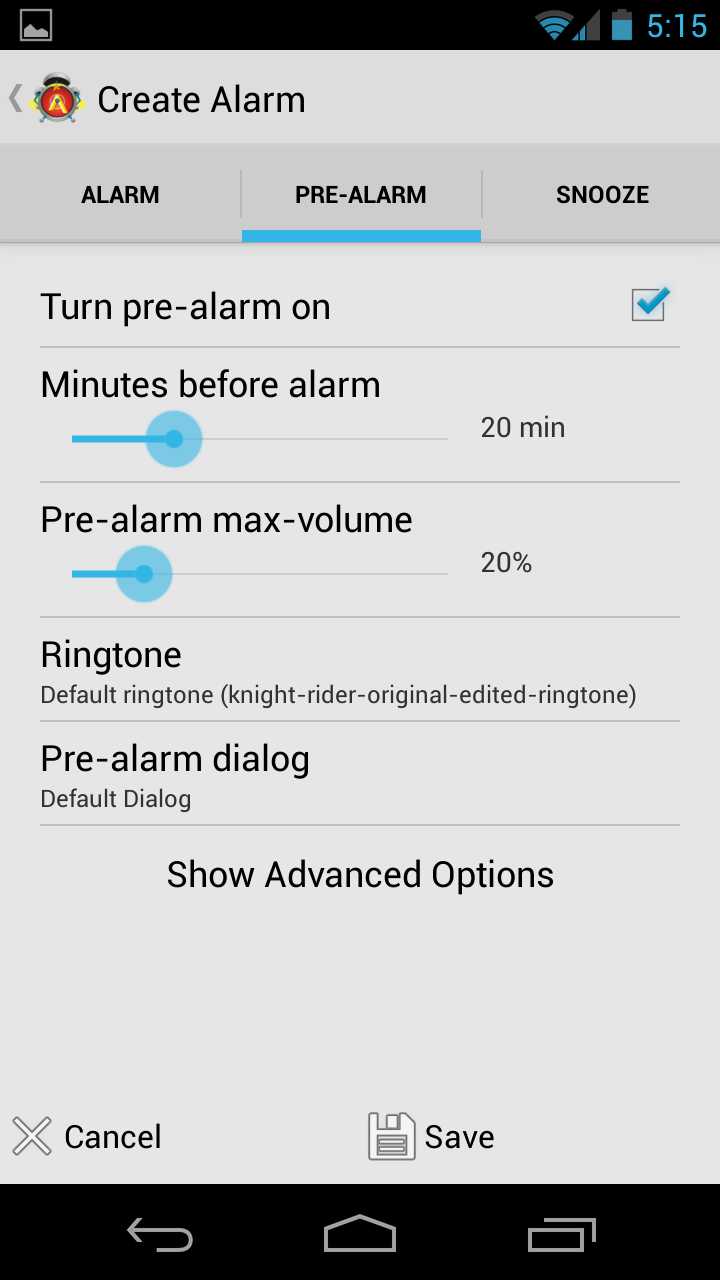Tap the Create Alarm app icon in the title bar
The image size is (720, 1280).
55,98
